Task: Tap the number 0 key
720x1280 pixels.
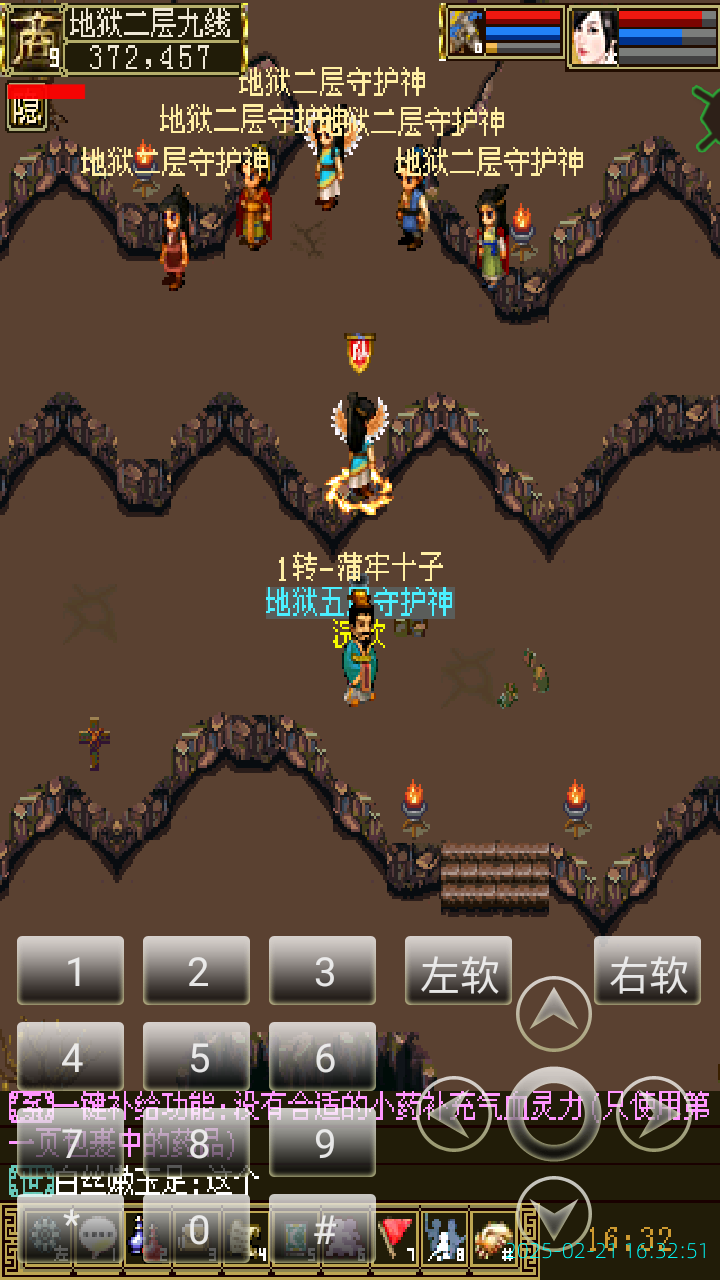Action: (197, 1228)
